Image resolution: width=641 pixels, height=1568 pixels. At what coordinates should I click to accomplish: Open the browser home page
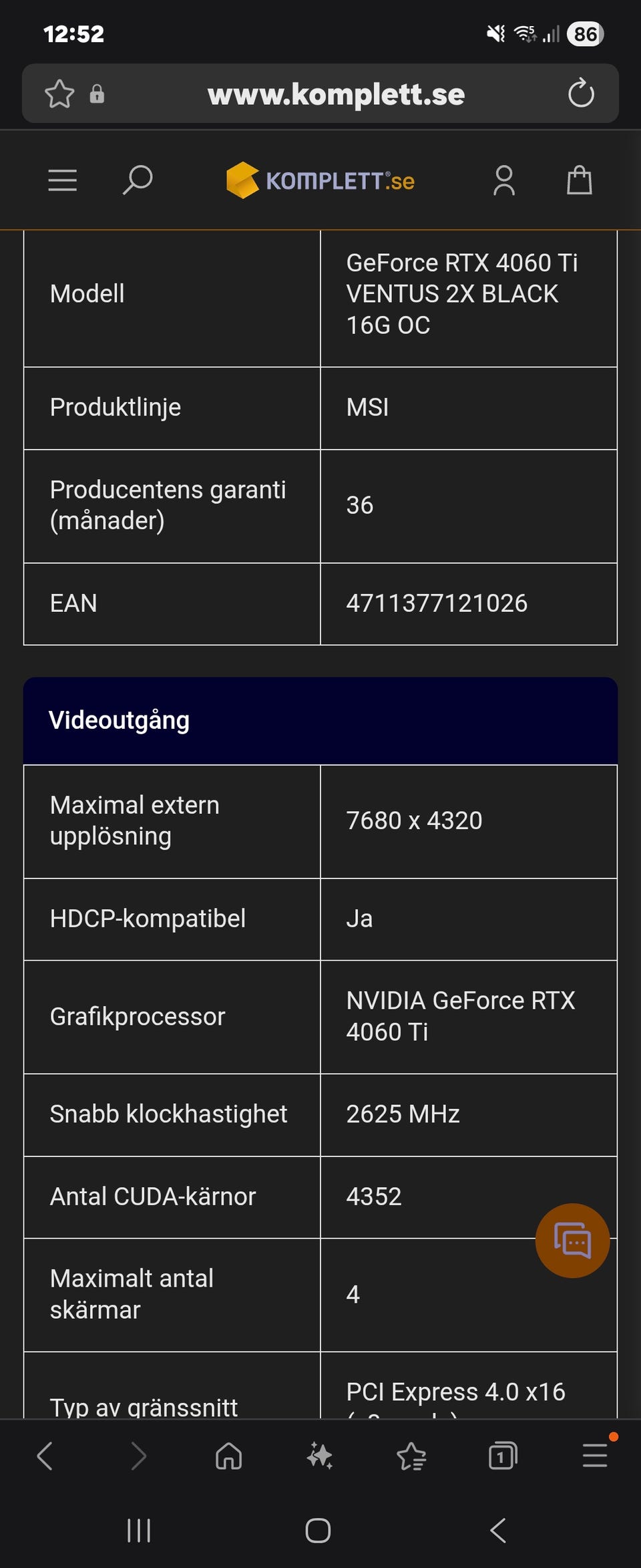tap(228, 1456)
